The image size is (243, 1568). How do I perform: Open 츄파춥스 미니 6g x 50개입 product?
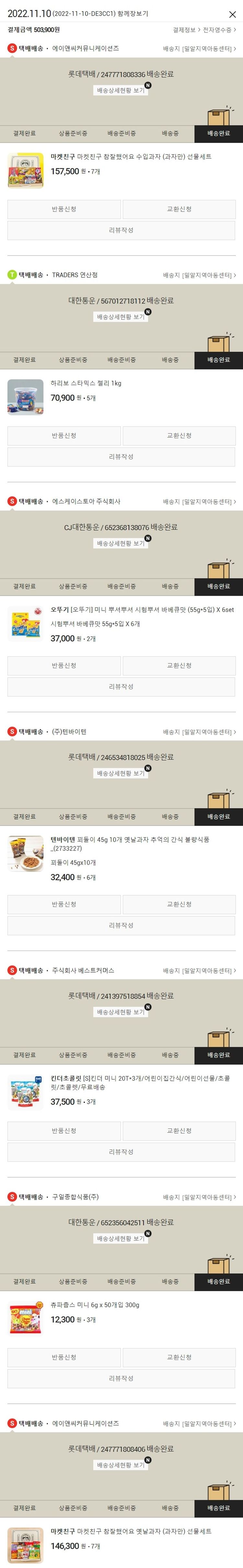click(95, 1305)
